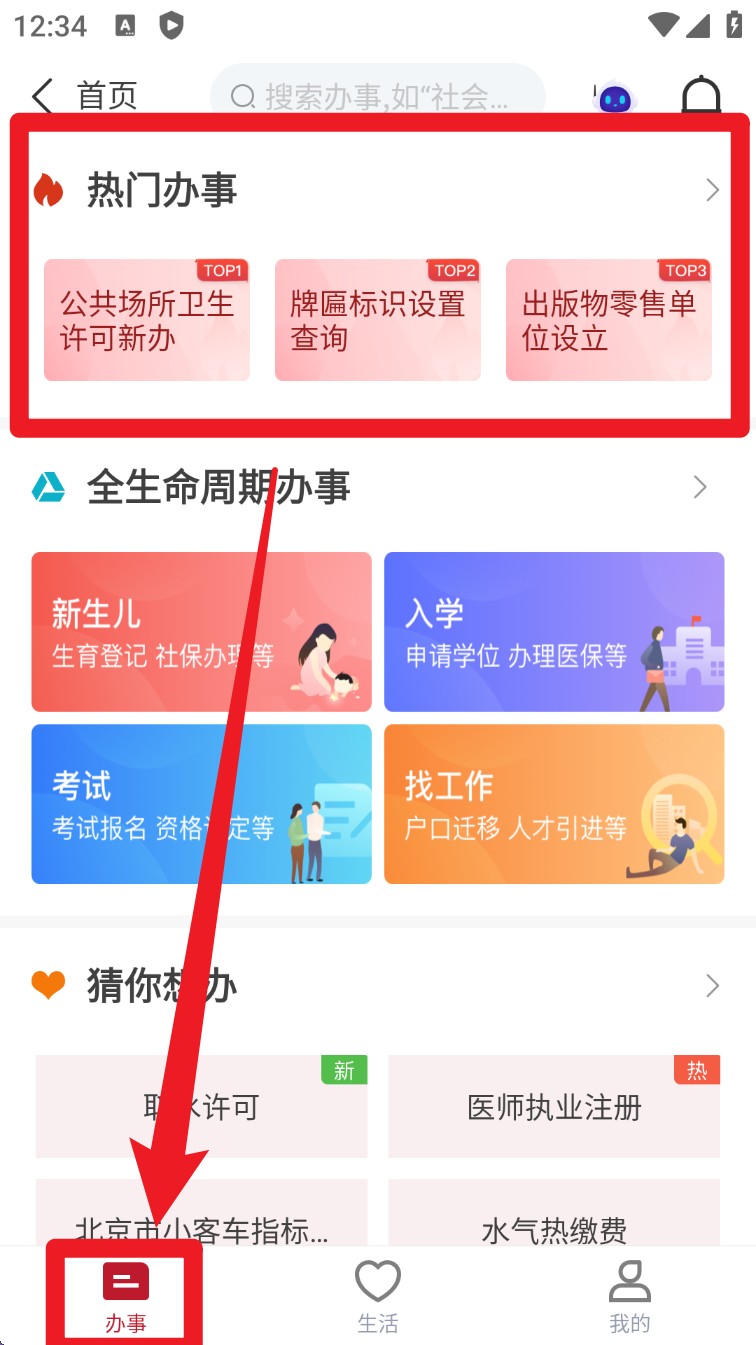This screenshot has width=756, height=1345.
Task: Expand 热门办事 section chevron
Action: pyautogui.click(x=712, y=190)
